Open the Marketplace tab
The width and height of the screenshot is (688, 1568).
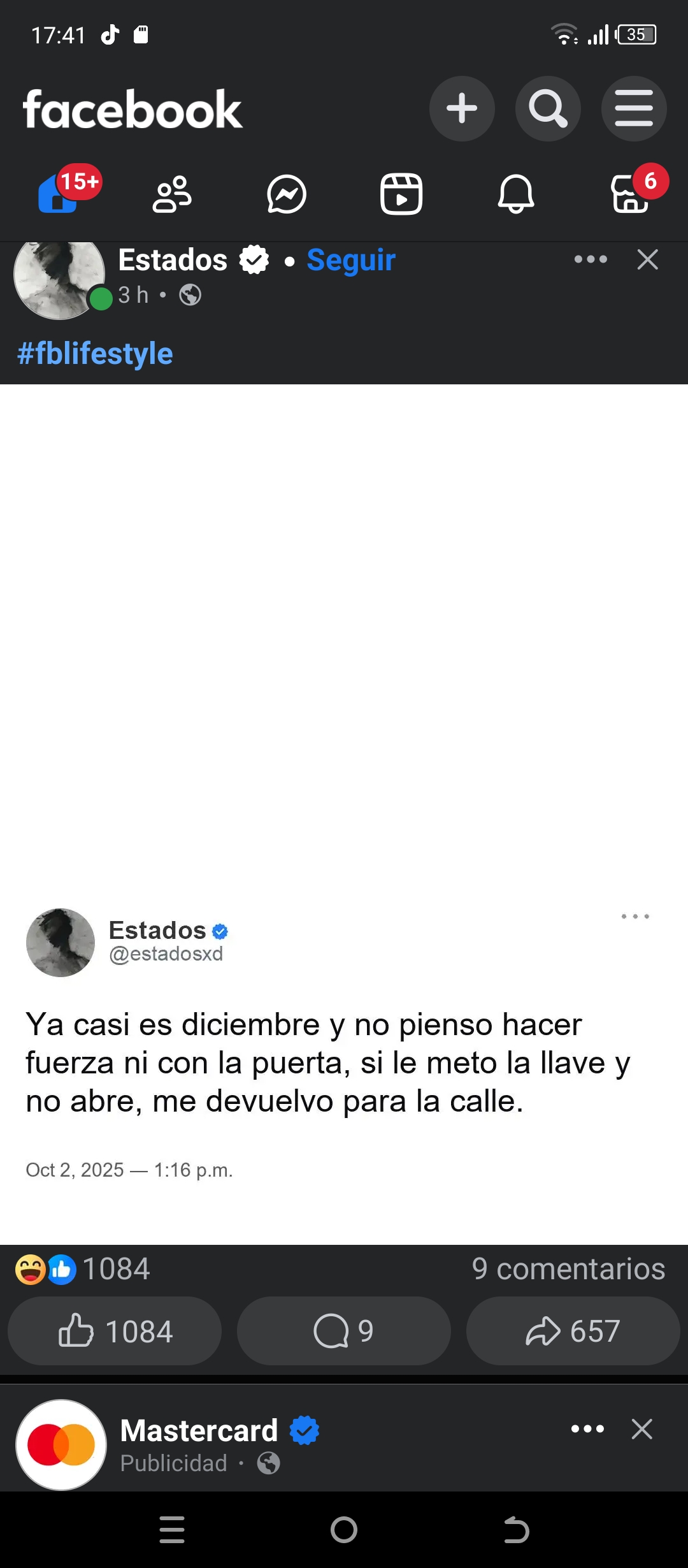631,194
